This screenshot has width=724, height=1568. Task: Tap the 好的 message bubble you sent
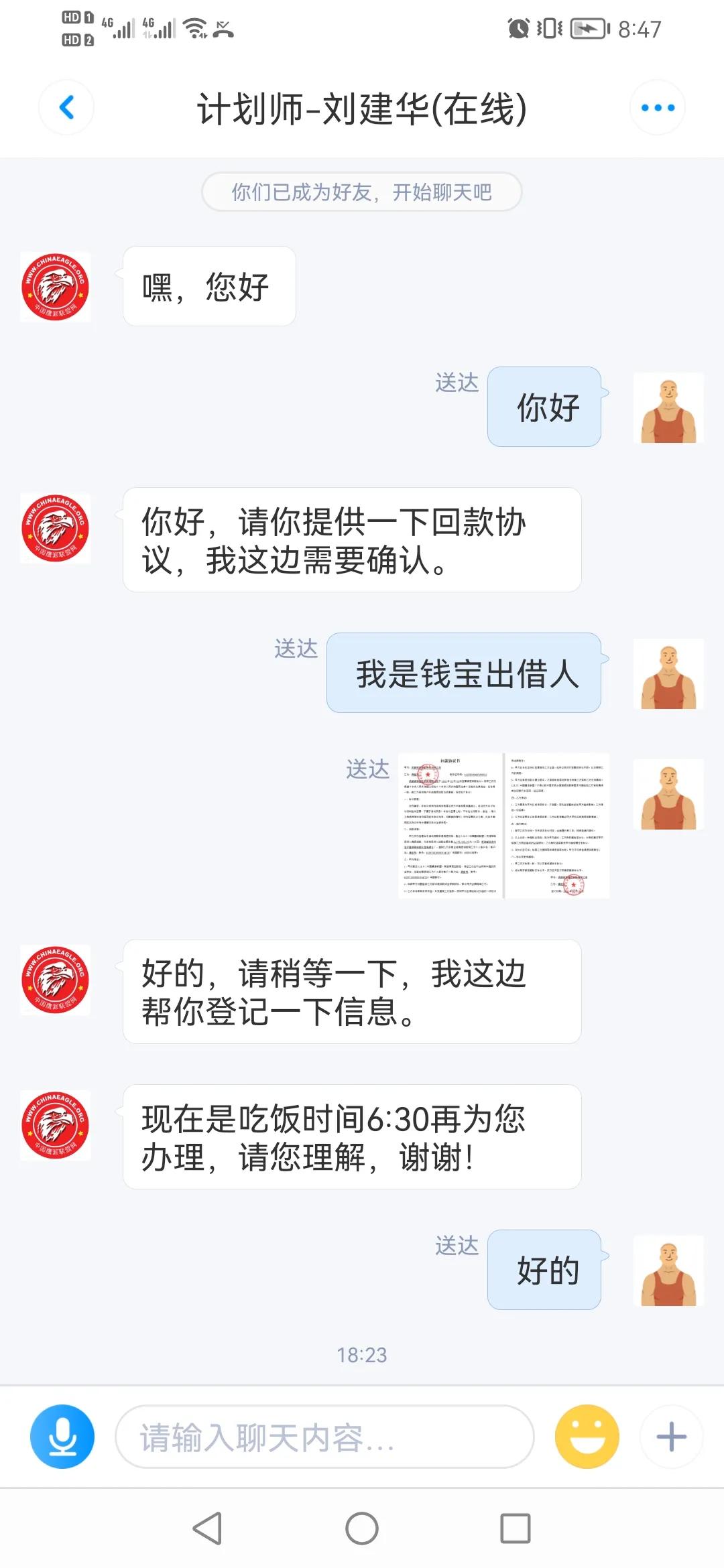click(544, 1269)
